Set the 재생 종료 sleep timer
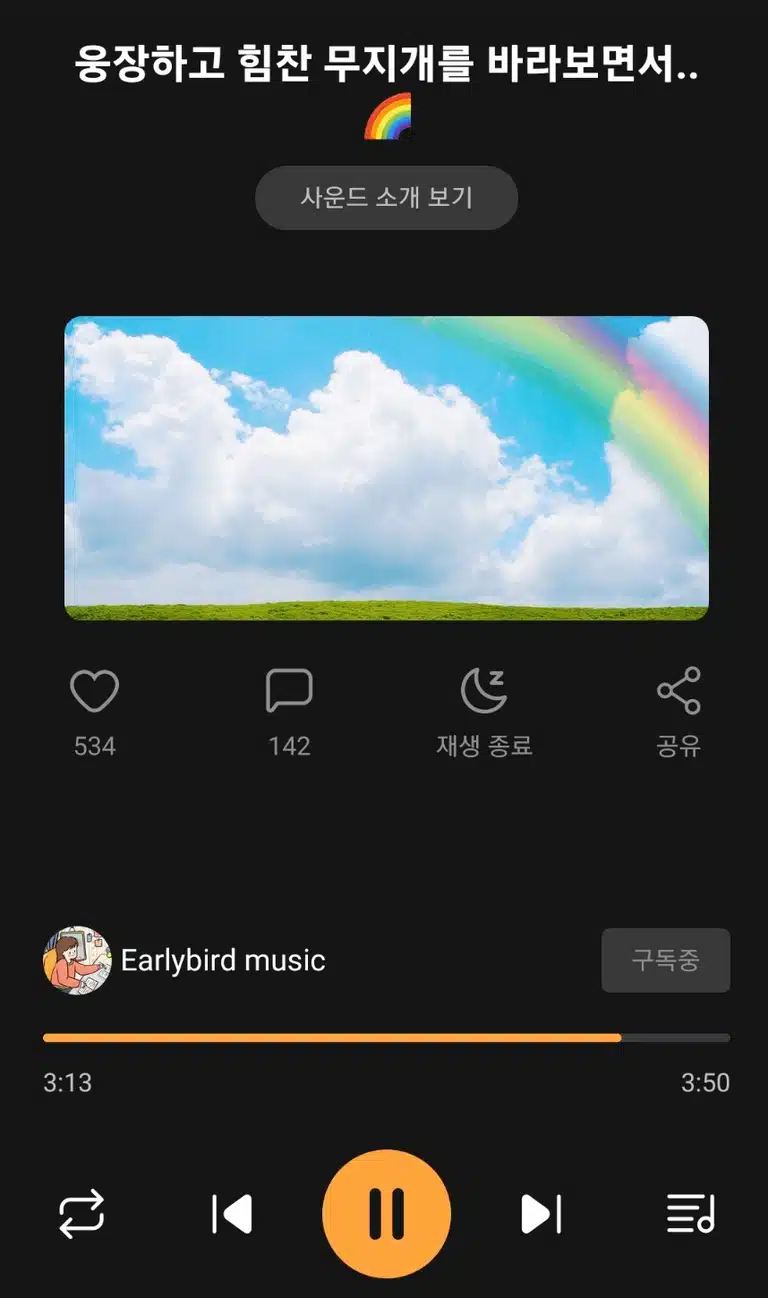The height and width of the screenshot is (1298, 768). click(x=484, y=691)
